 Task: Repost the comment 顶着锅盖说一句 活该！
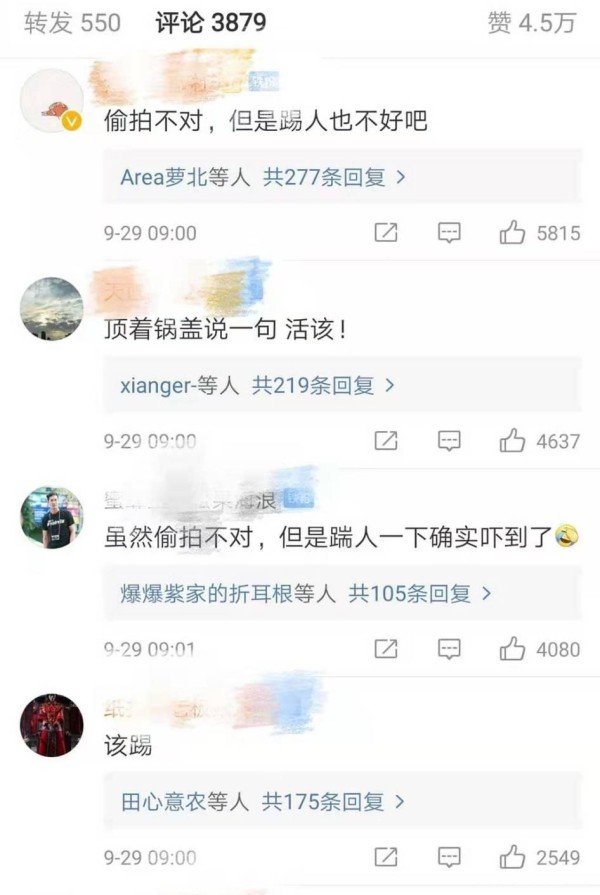(x=385, y=441)
